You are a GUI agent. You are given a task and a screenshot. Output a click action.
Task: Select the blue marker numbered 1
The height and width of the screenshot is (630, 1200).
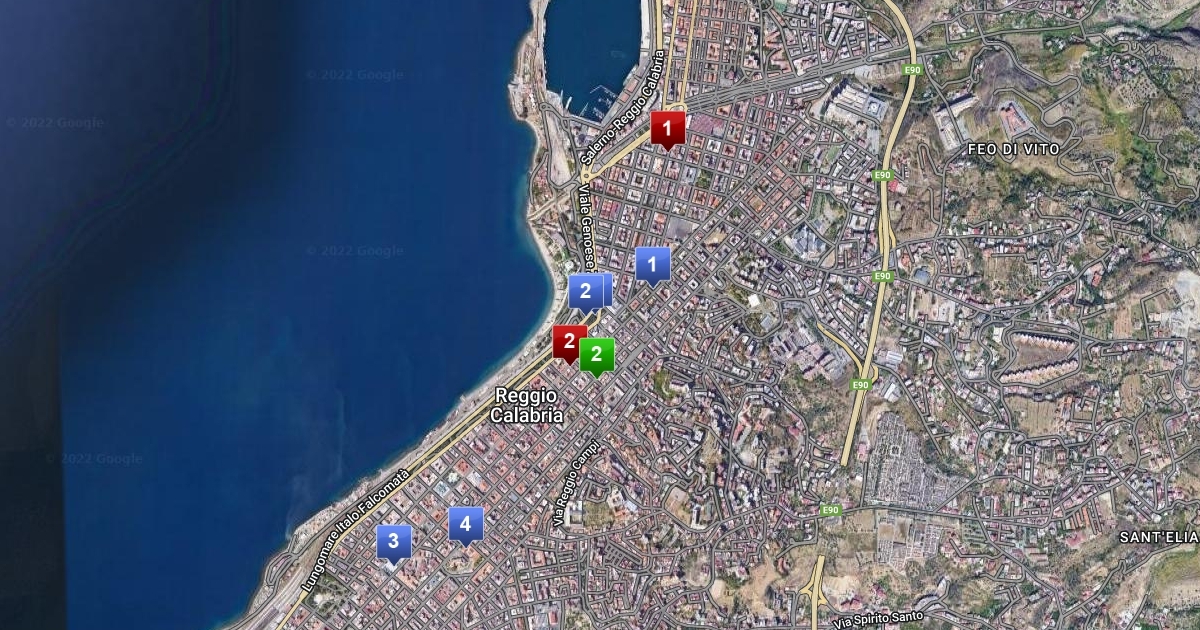[x=652, y=265]
